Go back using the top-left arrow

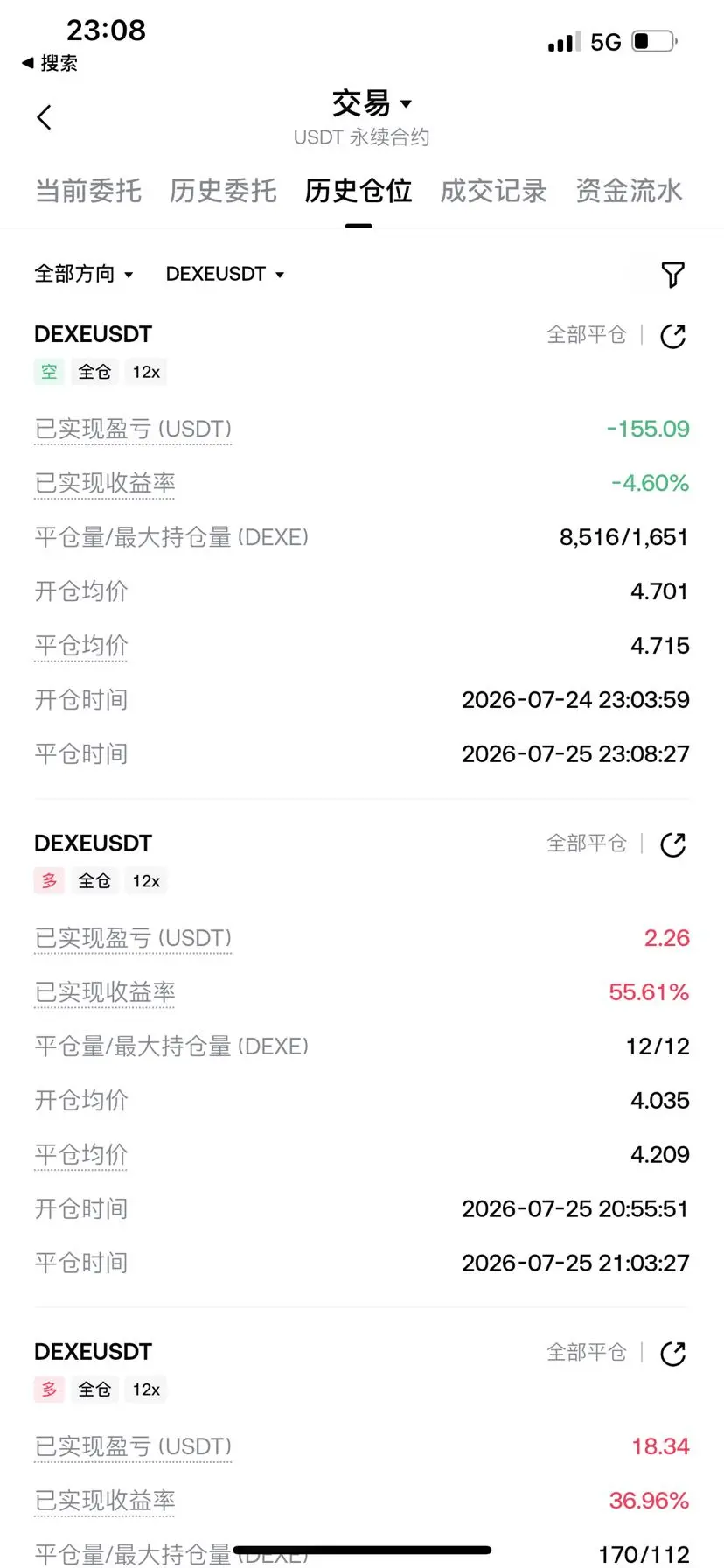pyautogui.click(x=45, y=117)
